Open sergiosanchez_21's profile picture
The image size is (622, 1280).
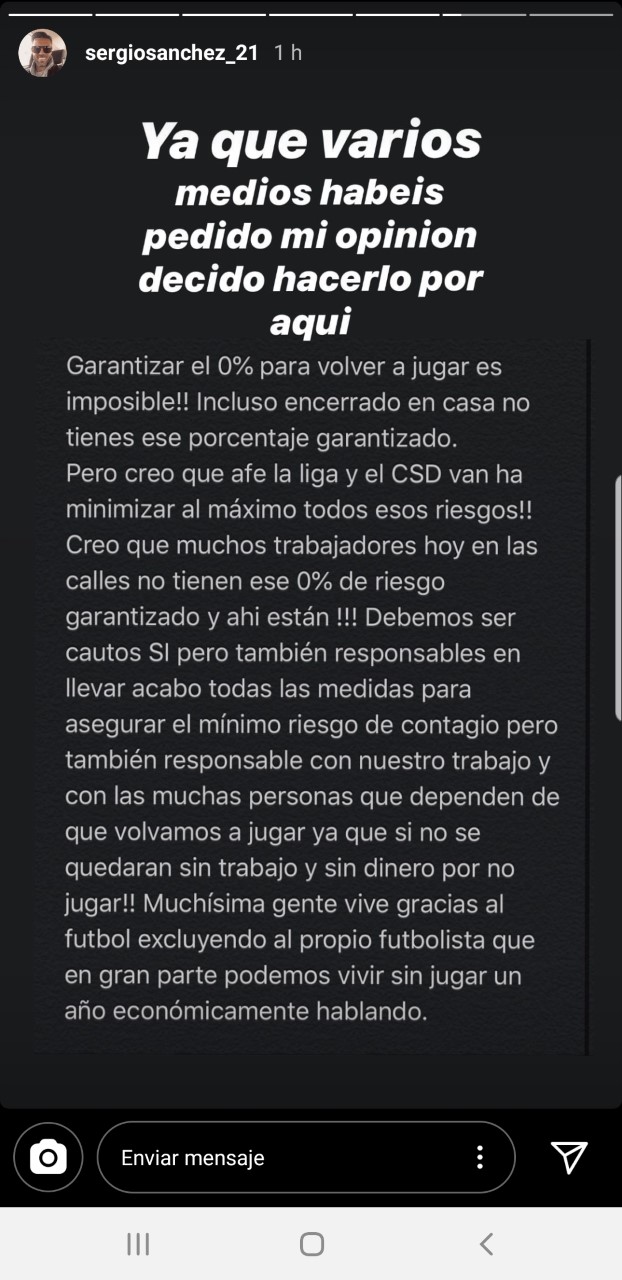point(42,53)
